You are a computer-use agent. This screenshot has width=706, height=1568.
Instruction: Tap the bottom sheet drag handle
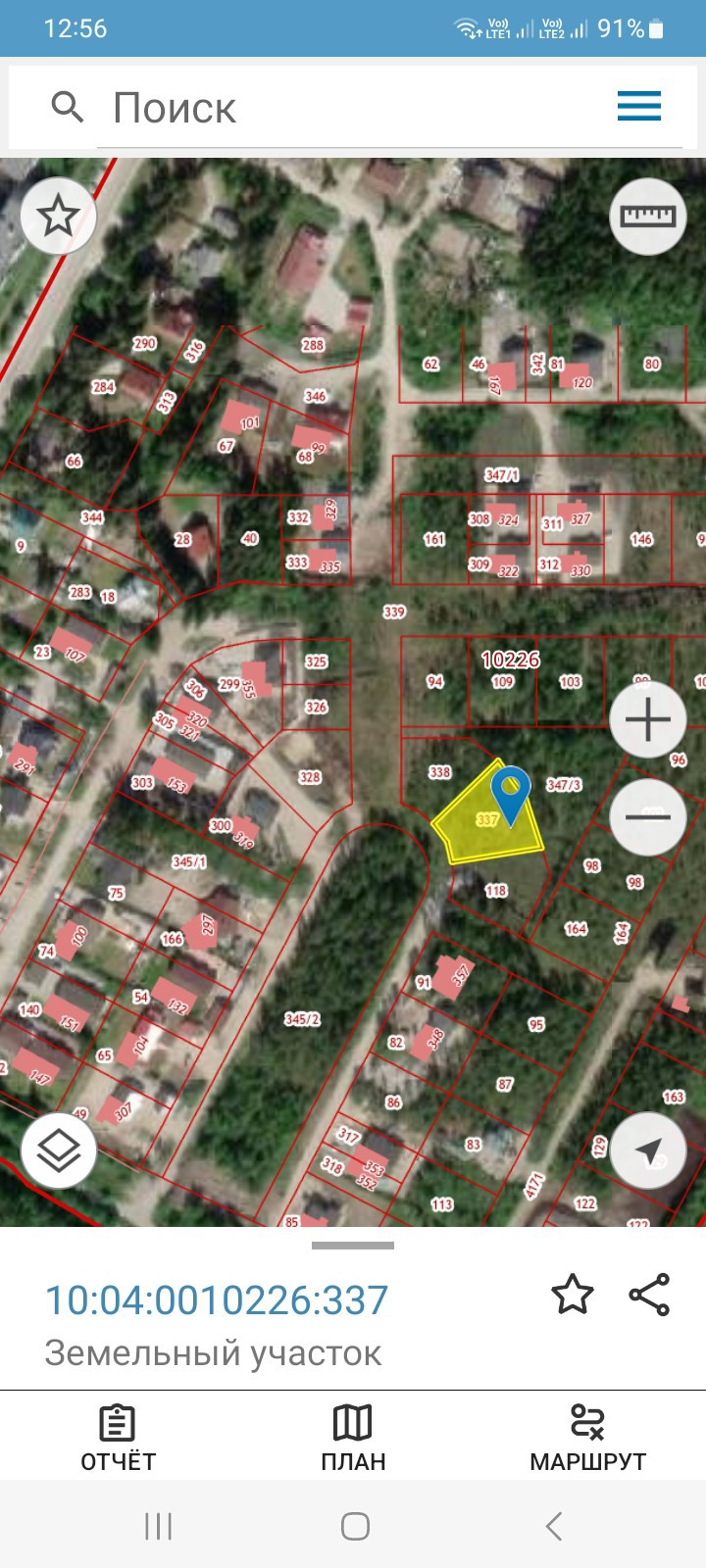[x=353, y=1246]
